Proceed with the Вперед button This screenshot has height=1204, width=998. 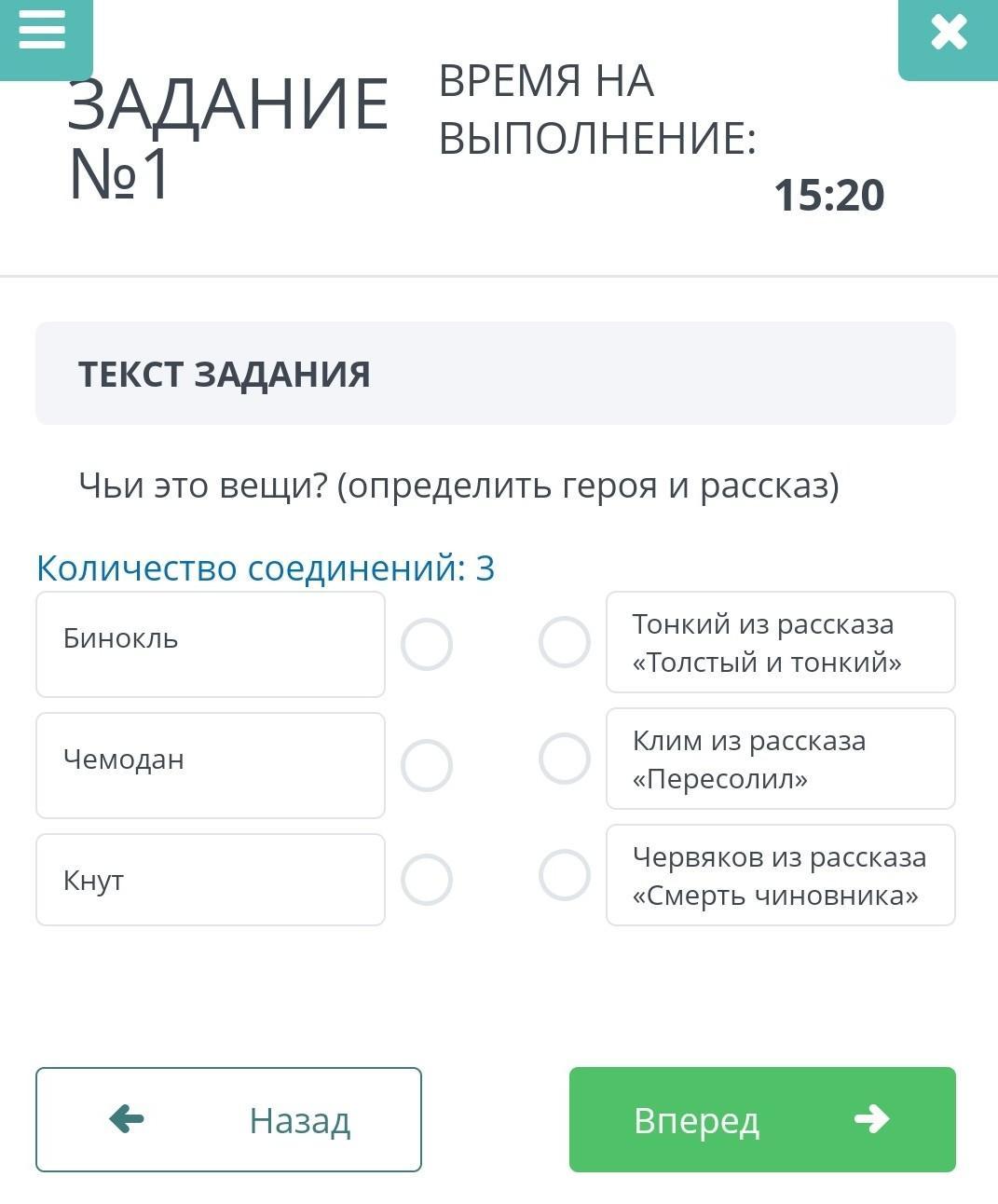(x=762, y=1119)
